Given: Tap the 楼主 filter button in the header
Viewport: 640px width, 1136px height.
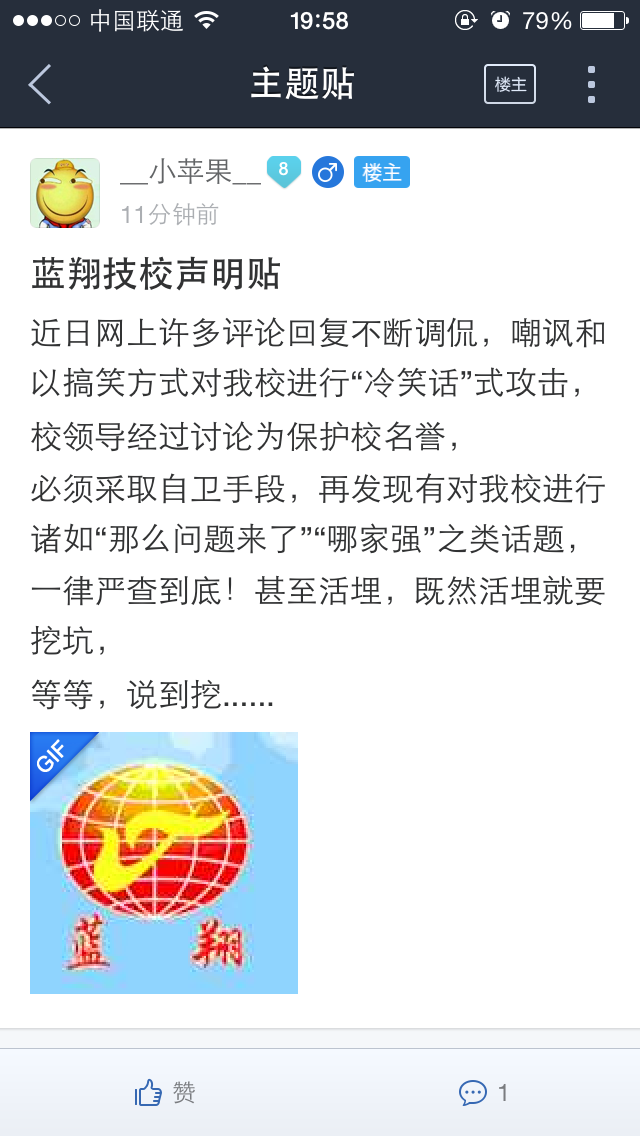Looking at the screenshot, I should click(510, 85).
